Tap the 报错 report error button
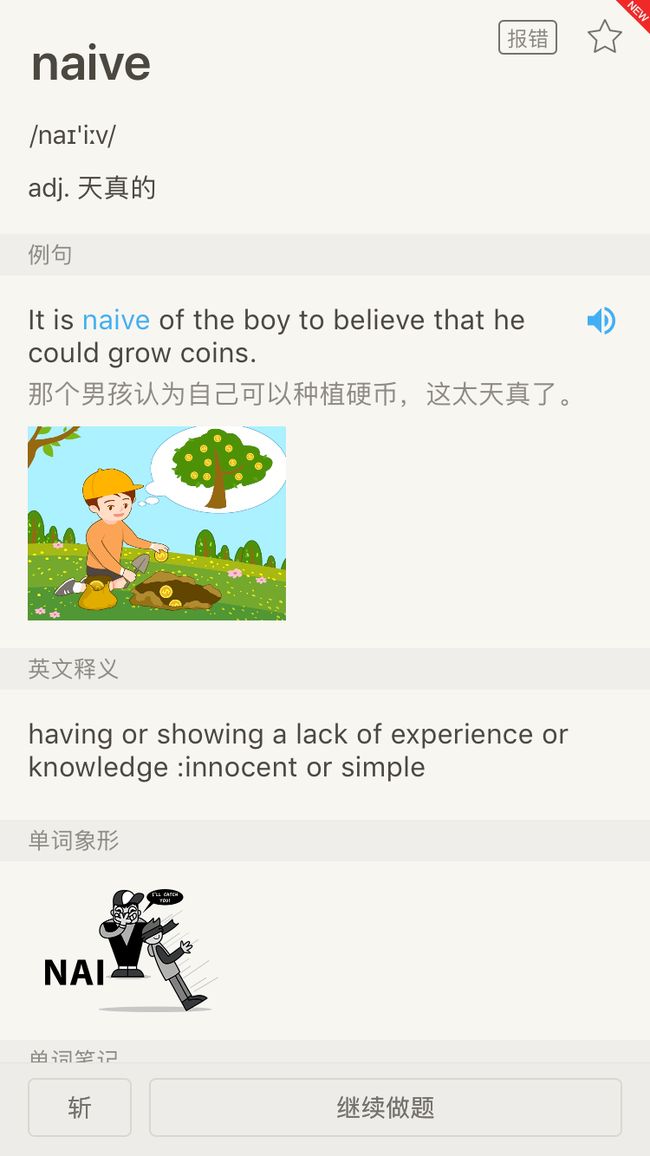Screen dimensions: 650x1156 coord(528,38)
